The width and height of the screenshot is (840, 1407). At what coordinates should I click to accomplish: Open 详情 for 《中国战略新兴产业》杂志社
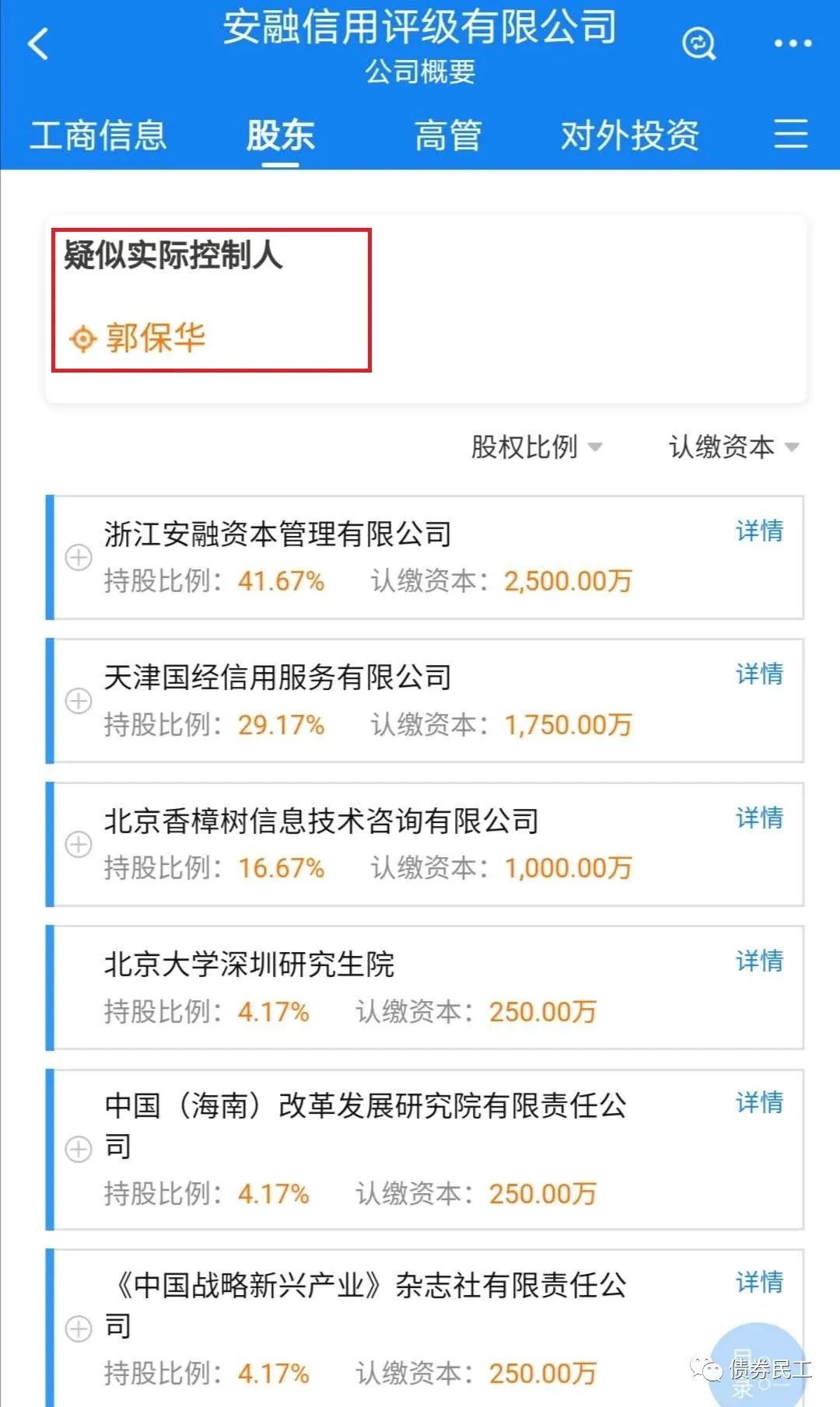[x=759, y=1282]
